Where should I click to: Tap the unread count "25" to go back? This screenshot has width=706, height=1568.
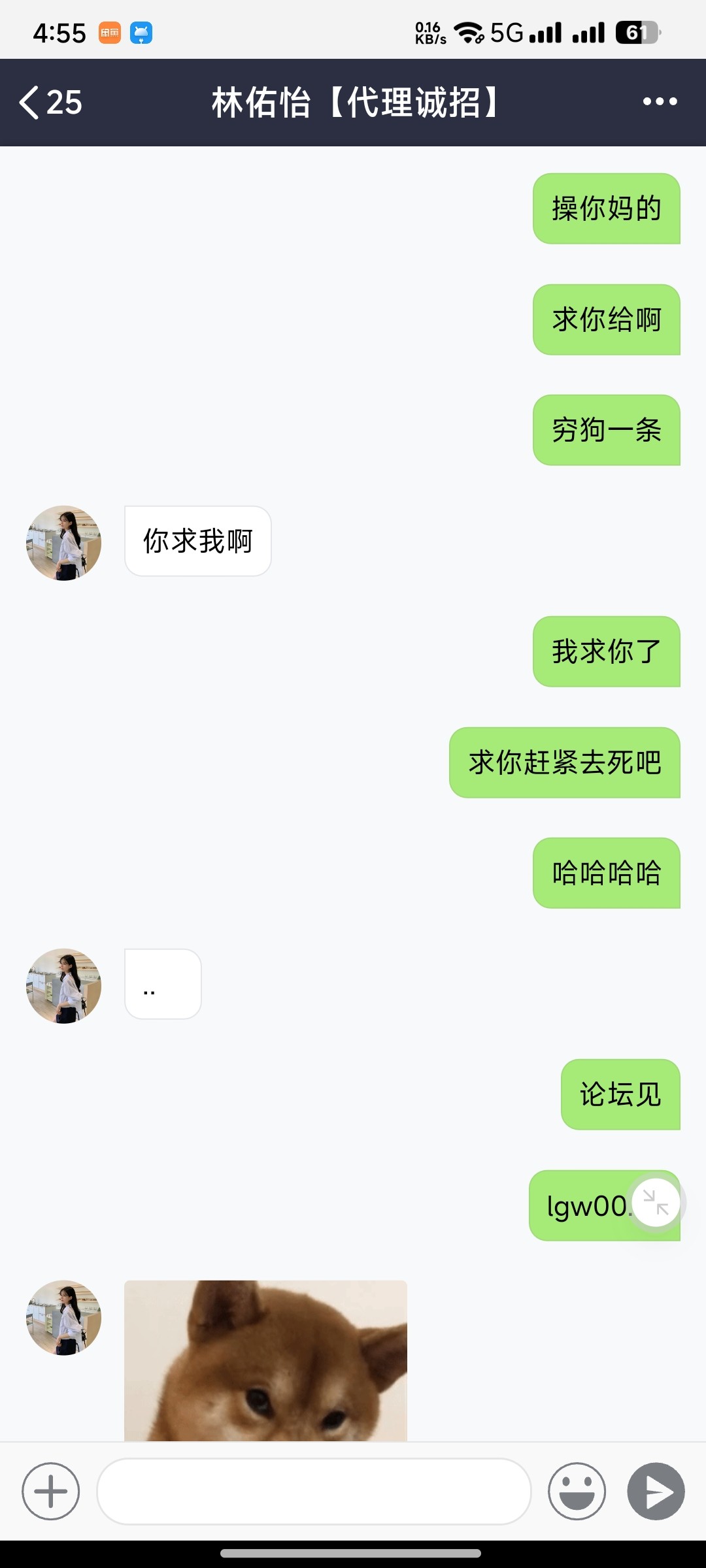click(x=62, y=103)
